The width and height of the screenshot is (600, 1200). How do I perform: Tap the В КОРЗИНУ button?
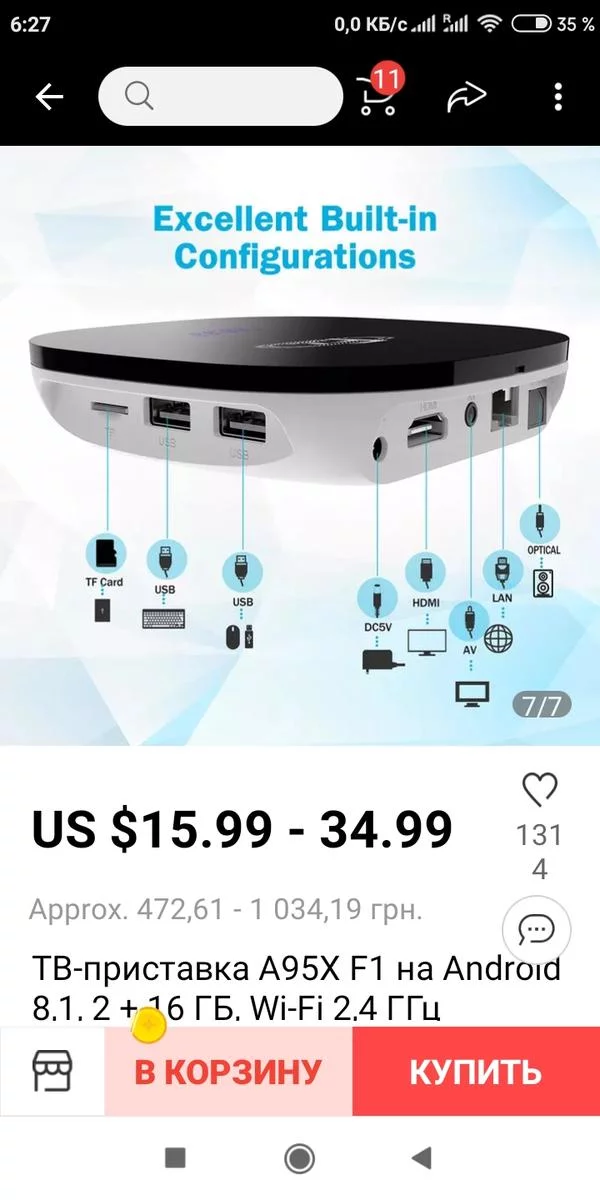[228, 1072]
